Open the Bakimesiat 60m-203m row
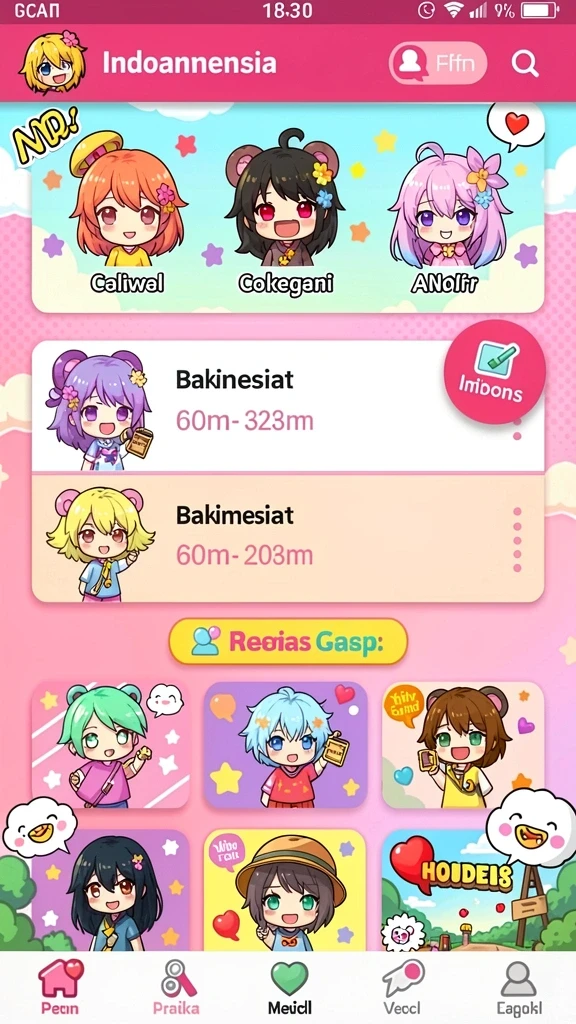 (x=288, y=538)
